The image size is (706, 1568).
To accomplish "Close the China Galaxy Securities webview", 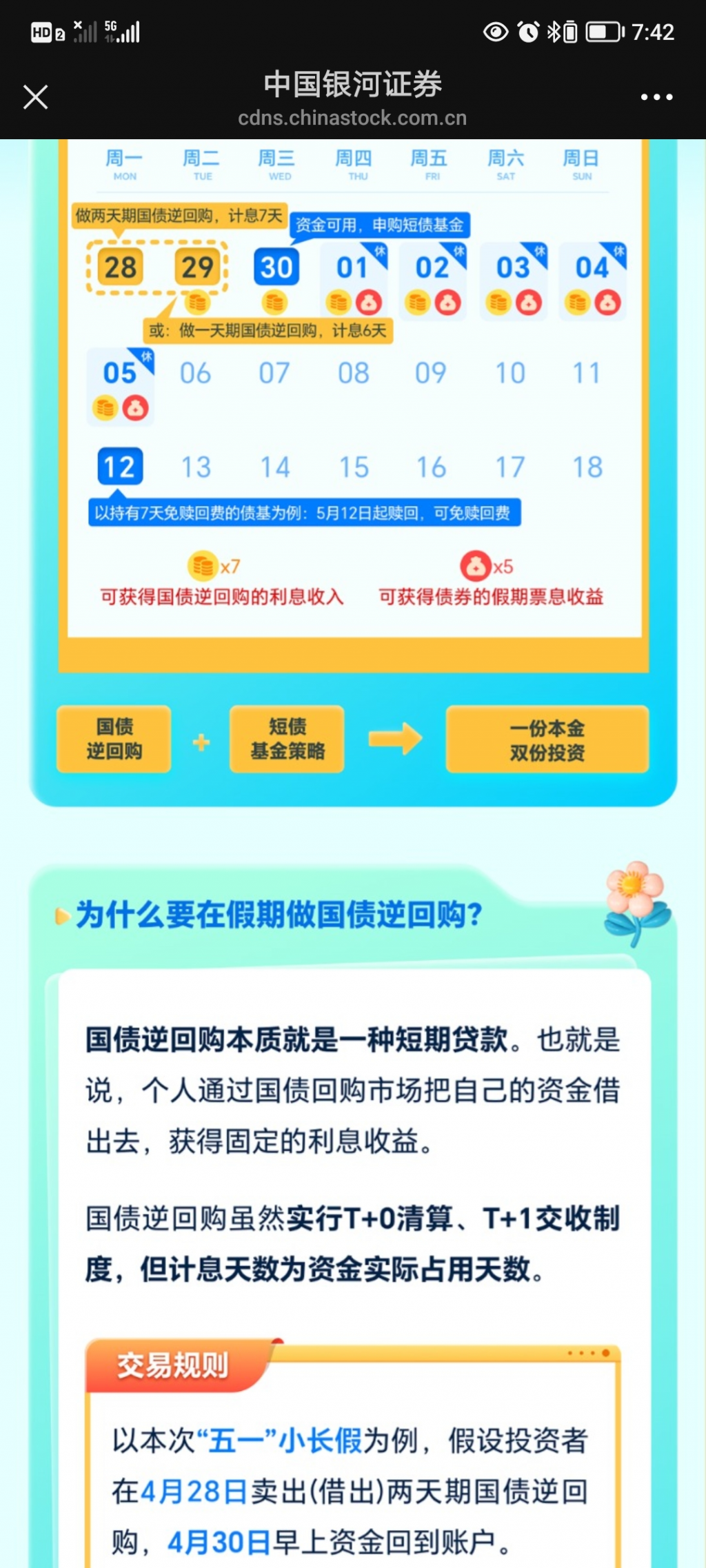I will click(35, 97).
